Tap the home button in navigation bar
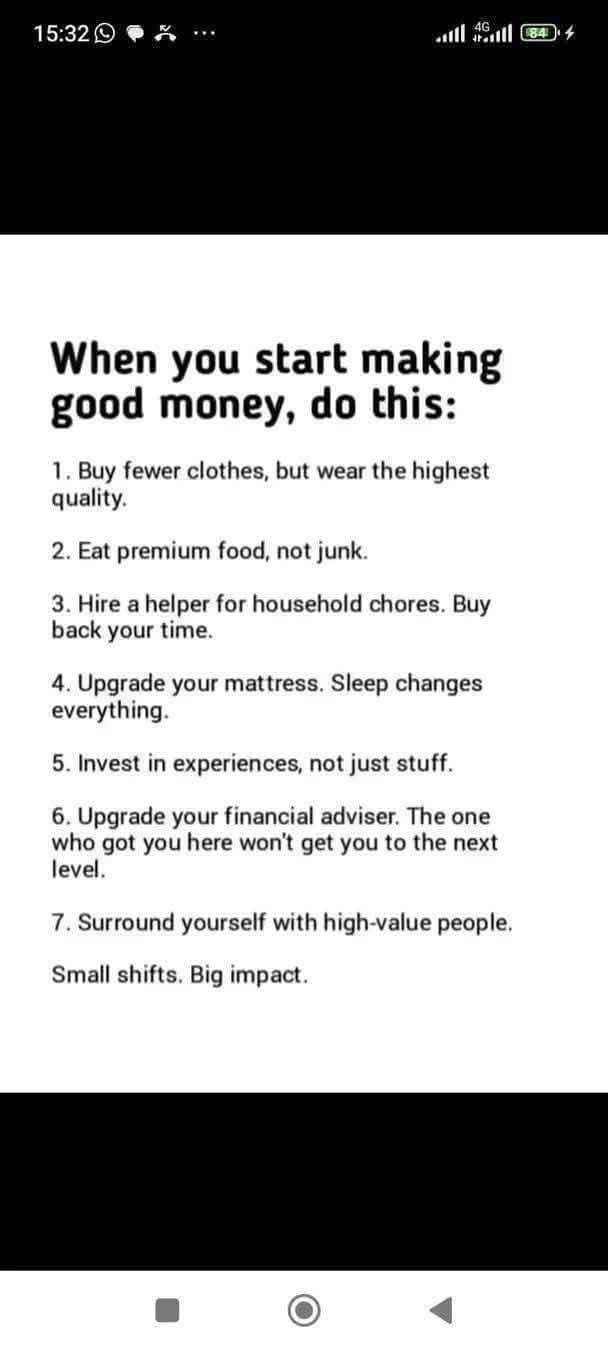This screenshot has height=1350, width=608. [304, 1309]
